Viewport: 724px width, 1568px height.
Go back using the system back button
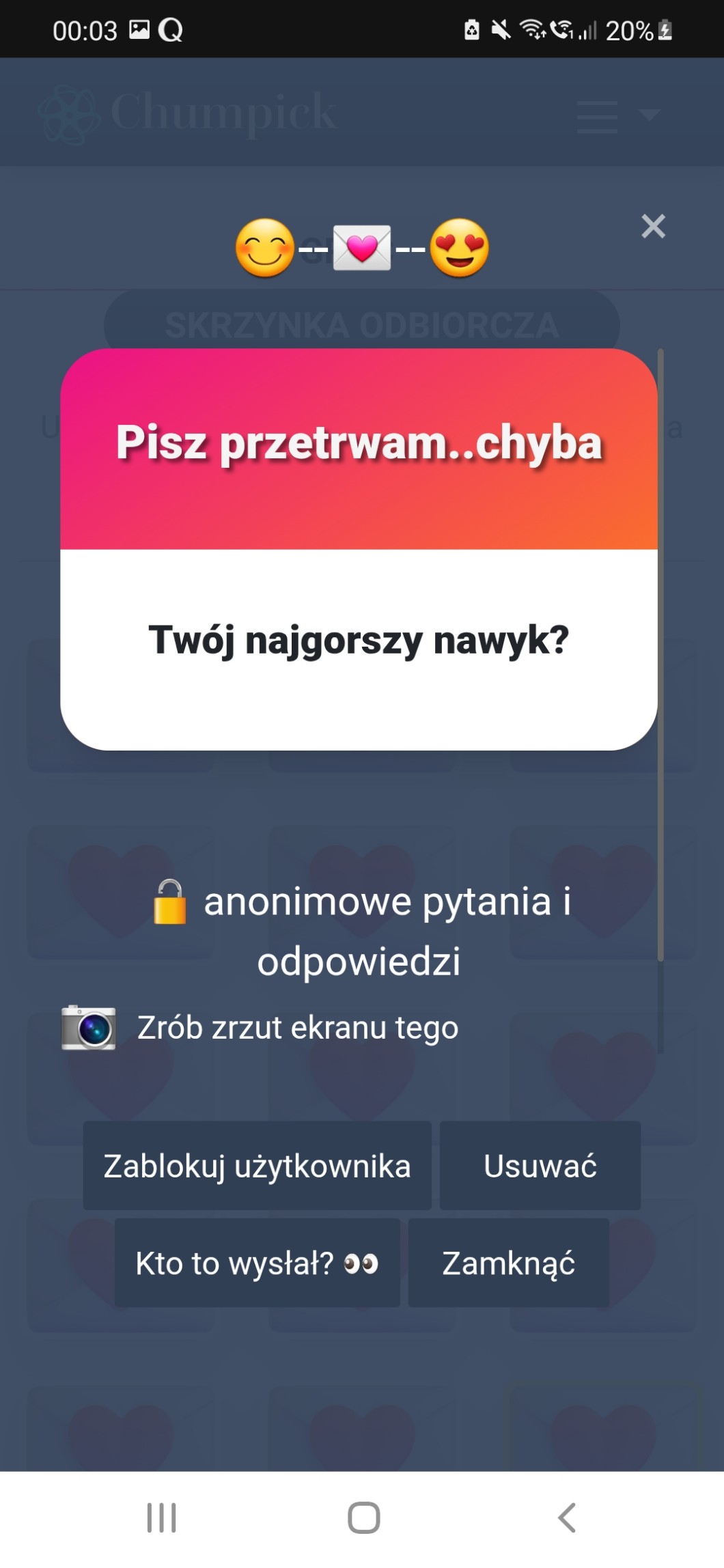coord(566,1518)
